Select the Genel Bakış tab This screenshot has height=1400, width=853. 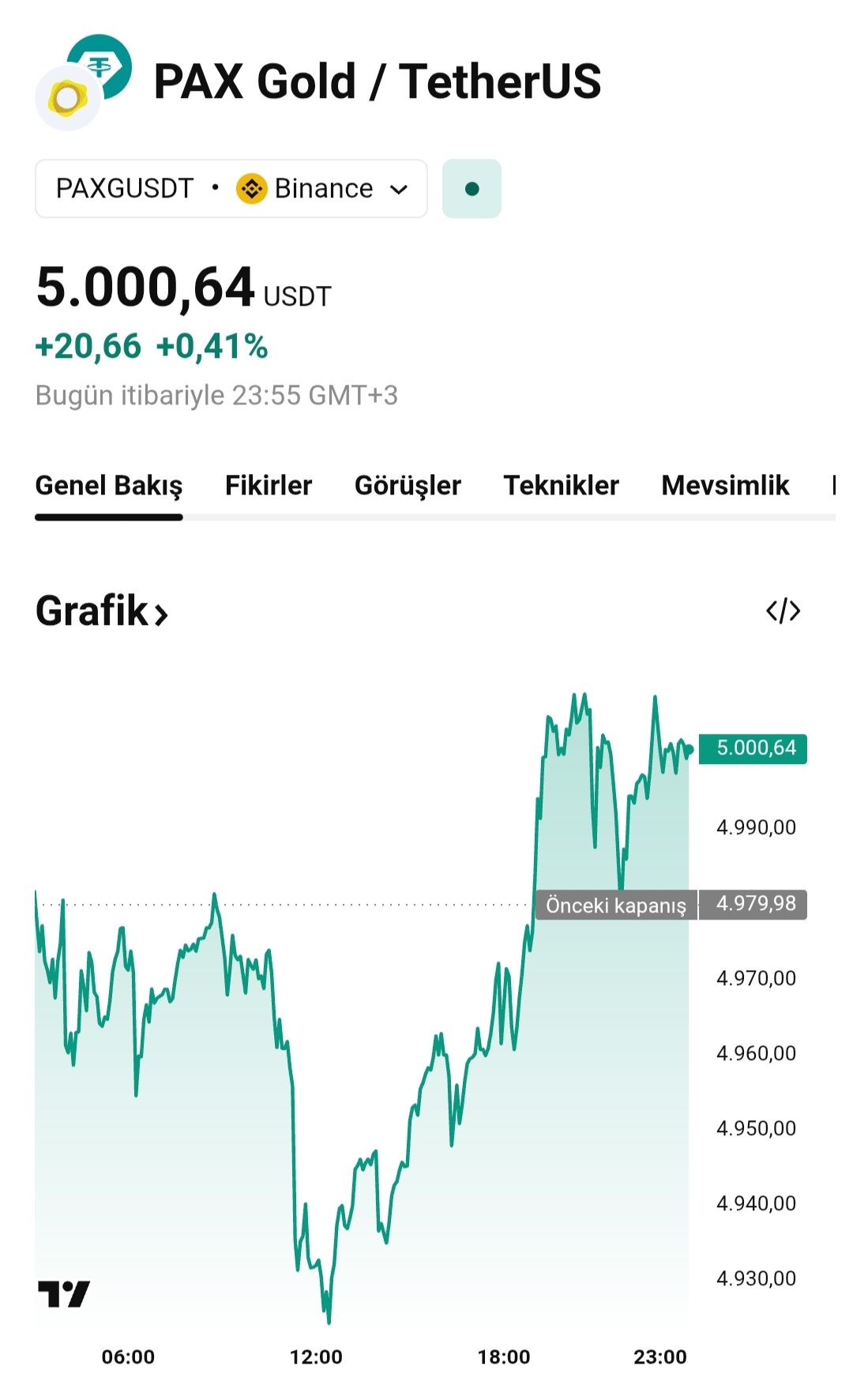pyautogui.click(x=109, y=485)
